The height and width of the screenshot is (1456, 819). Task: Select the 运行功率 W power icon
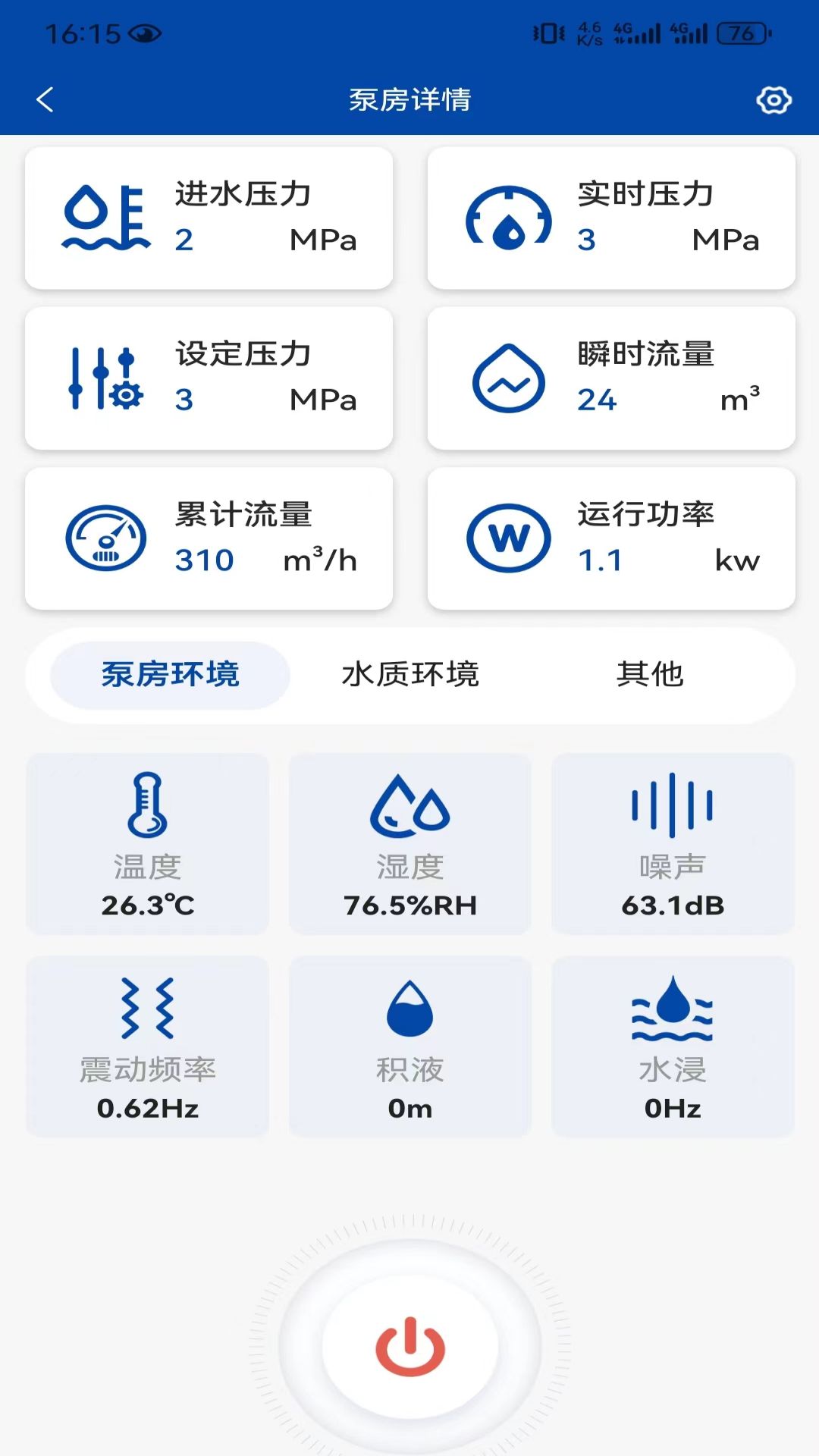point(510,538)
